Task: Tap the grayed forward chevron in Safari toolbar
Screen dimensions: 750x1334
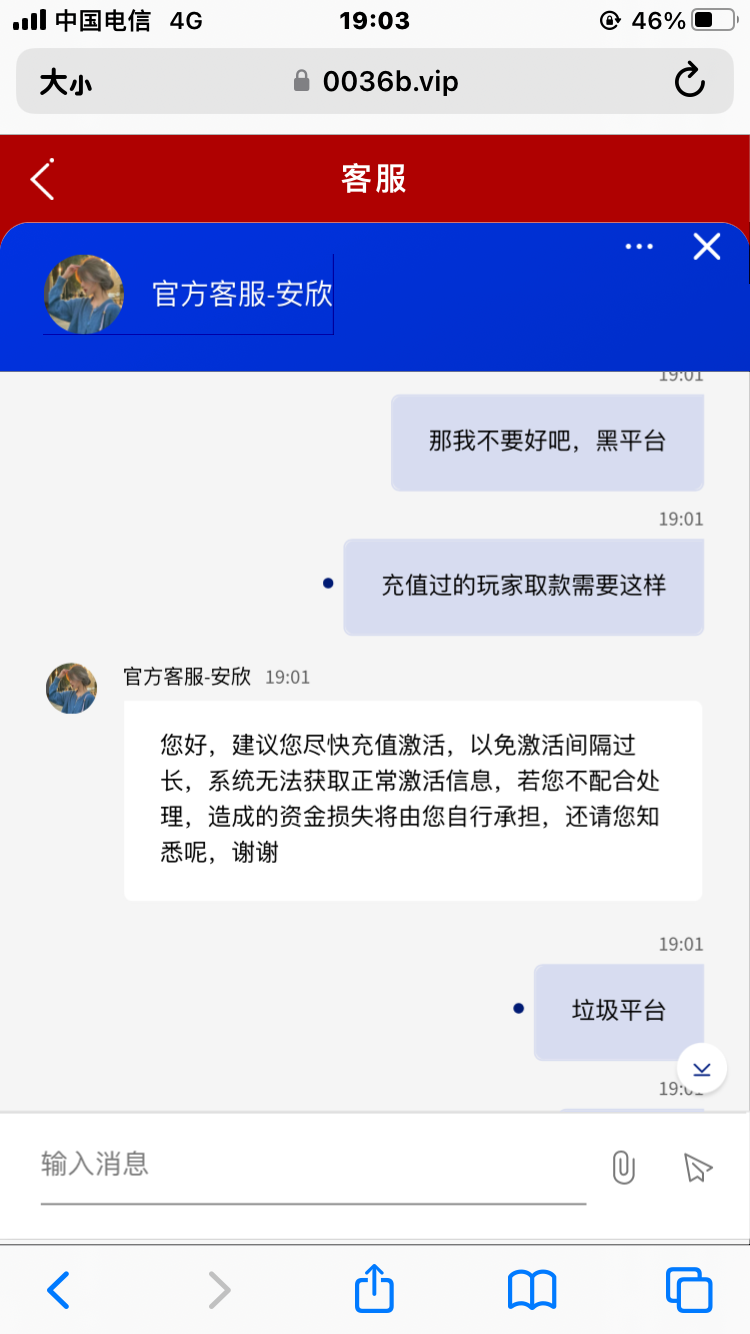Action: [219, 1290]
